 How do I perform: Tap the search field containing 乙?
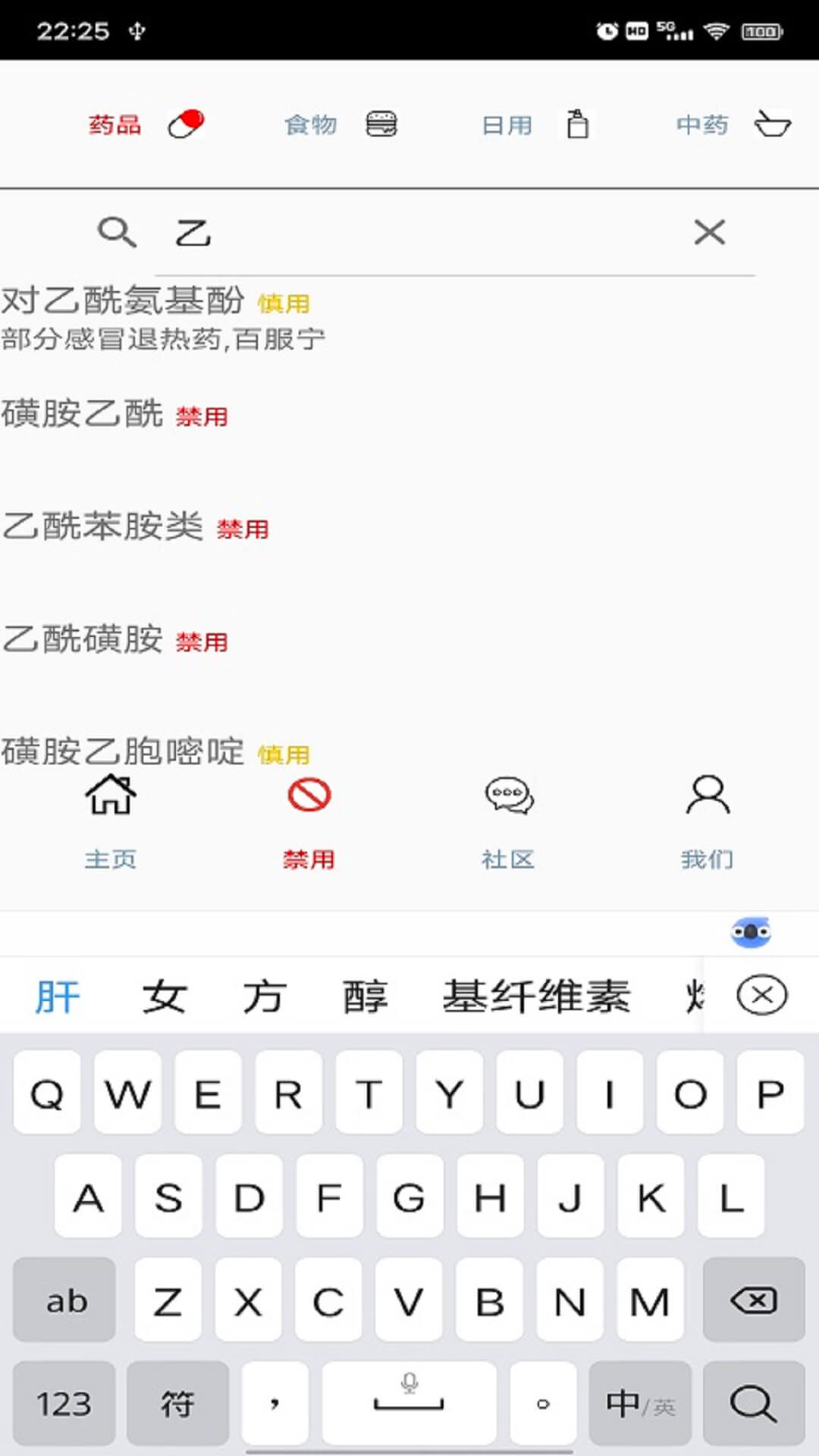point(425,233)
